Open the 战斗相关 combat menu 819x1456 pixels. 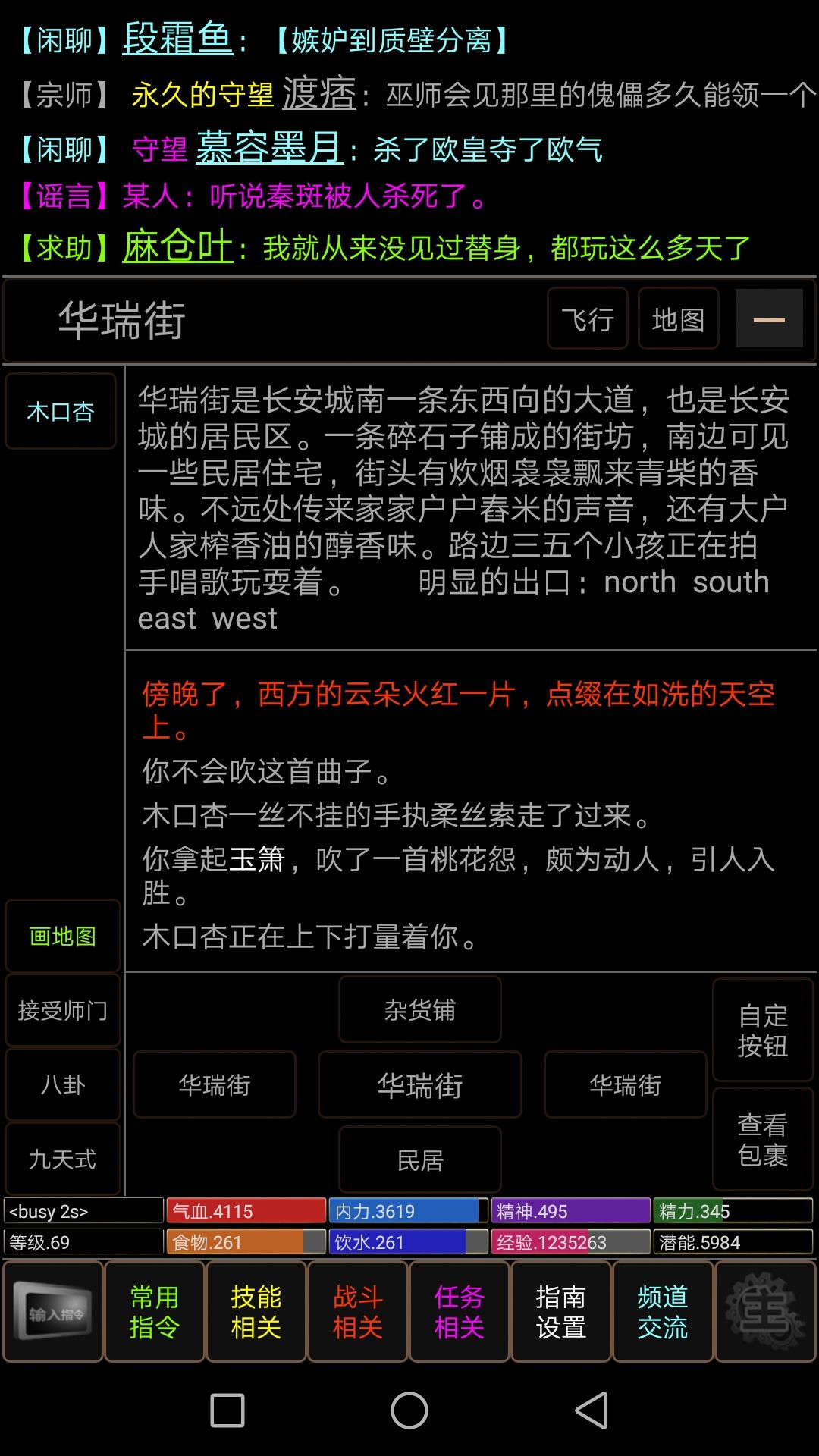pos(359,1310)
